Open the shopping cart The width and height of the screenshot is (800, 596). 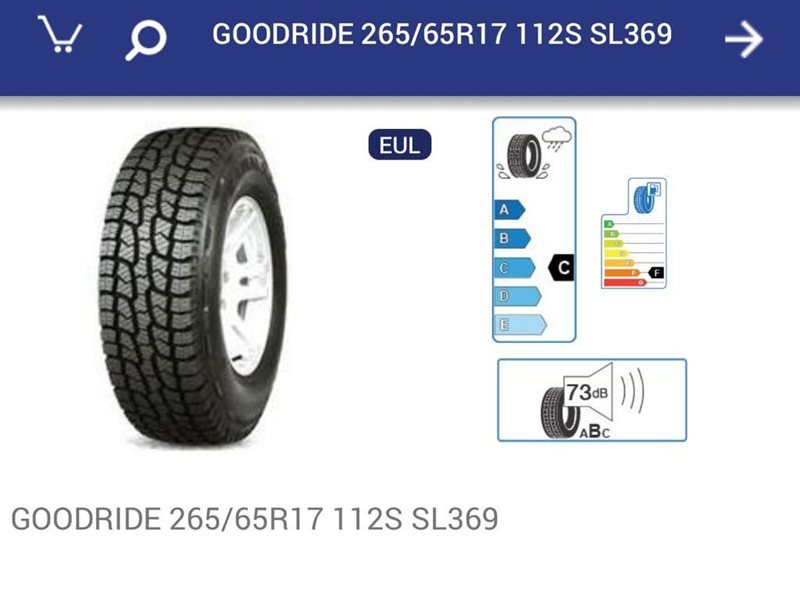pos(59,37)
